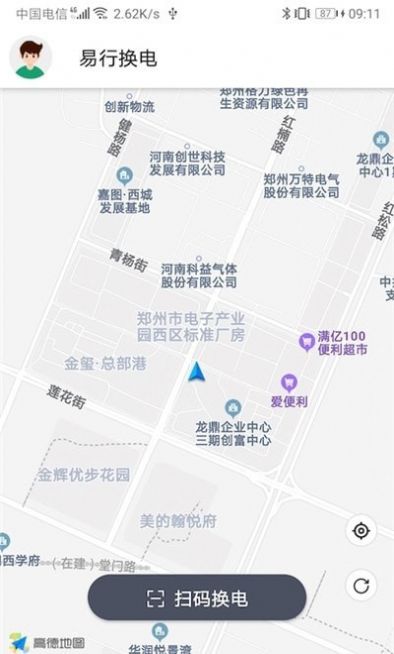Open the profile avatar
Viewport: 394px width, 654px height.
[x=30, y=58]
